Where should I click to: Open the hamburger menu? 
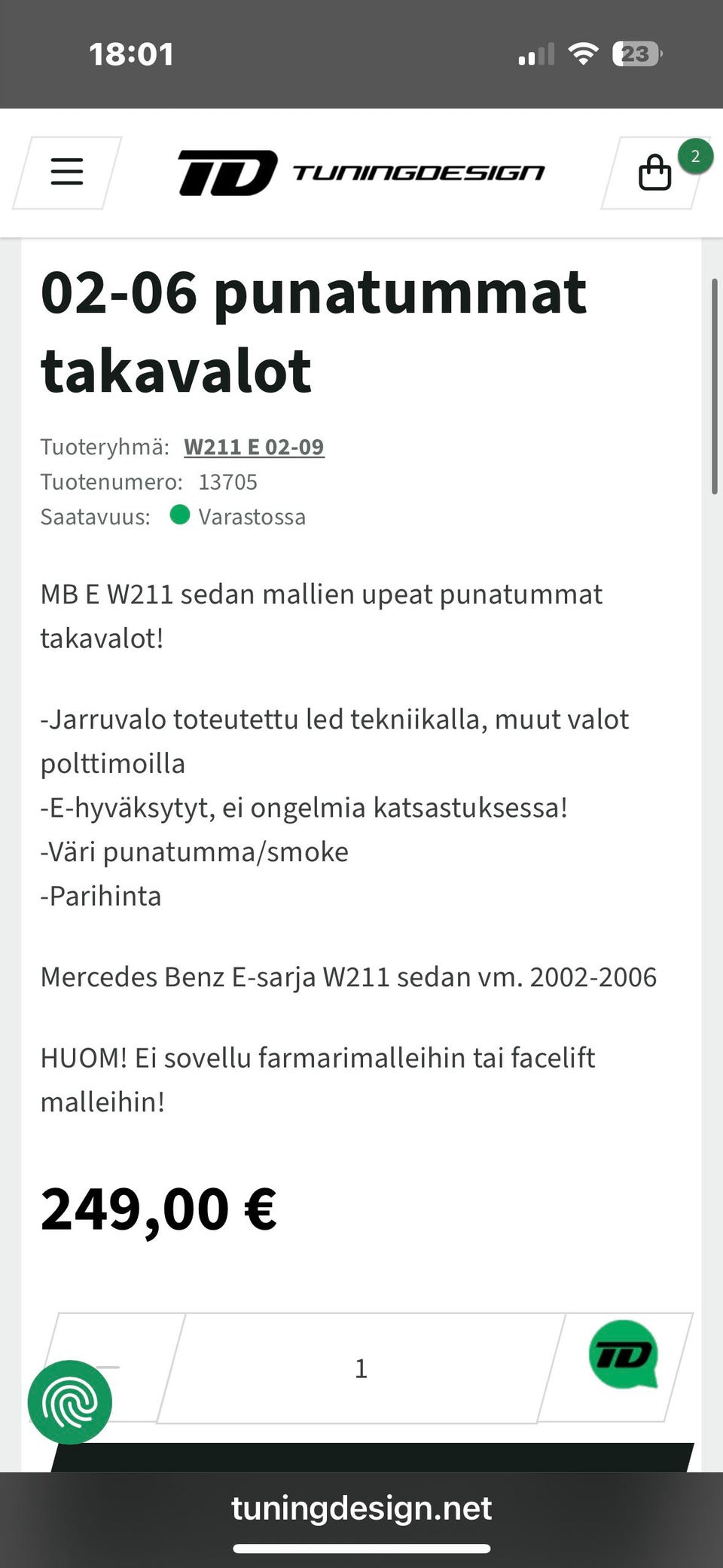click(67, 173)
